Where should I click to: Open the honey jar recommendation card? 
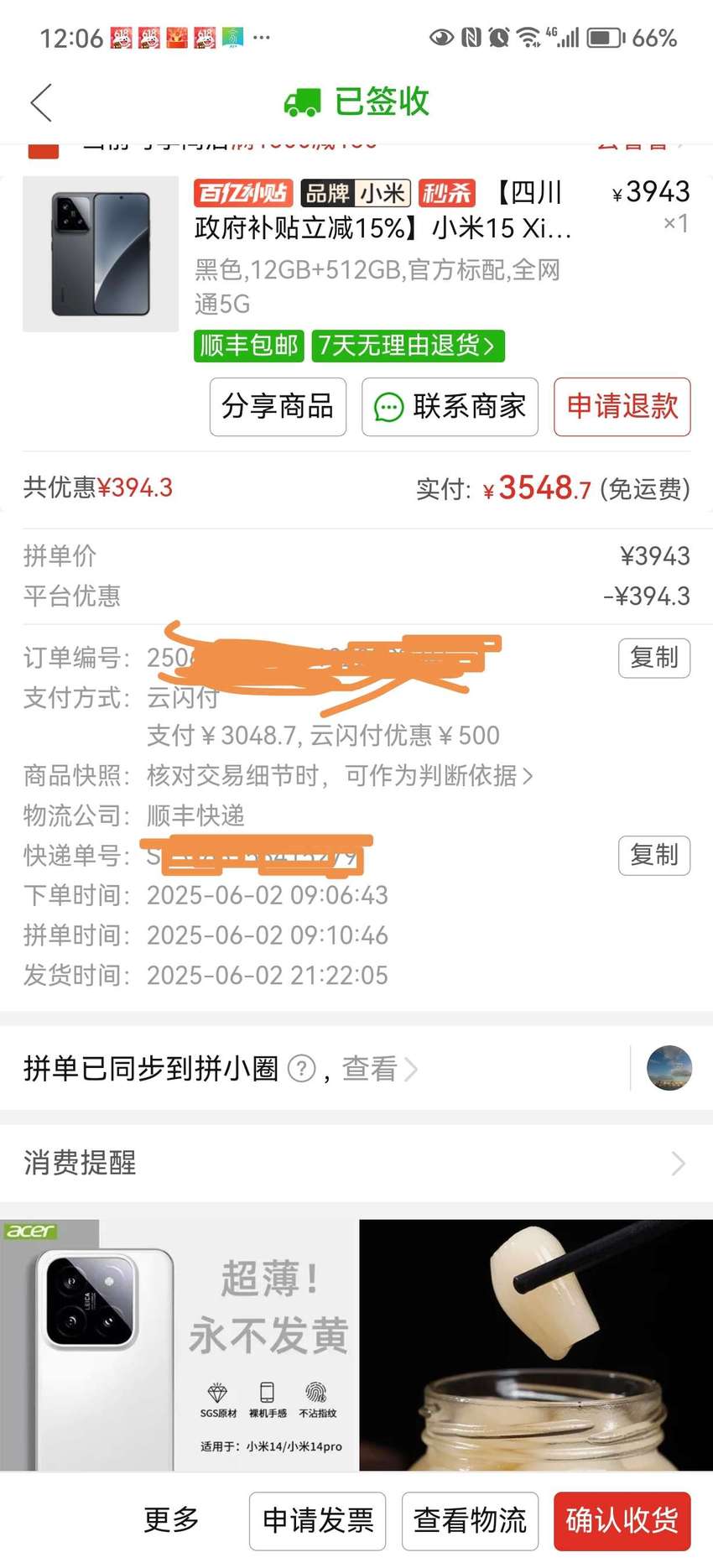point(536,1345)
